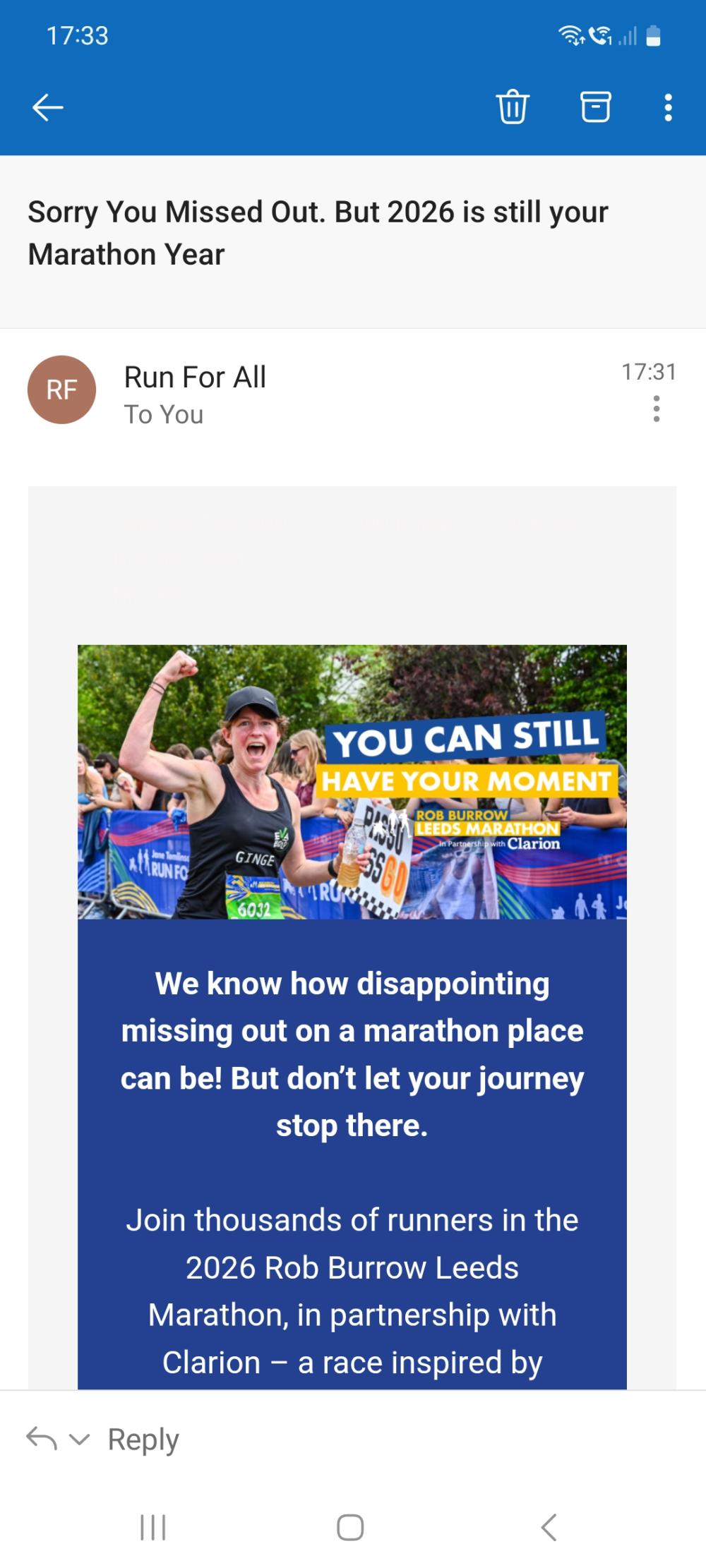Go back to the inbox
The height and width of the screenshot is (1568, 706).
[x=48, y=107]
